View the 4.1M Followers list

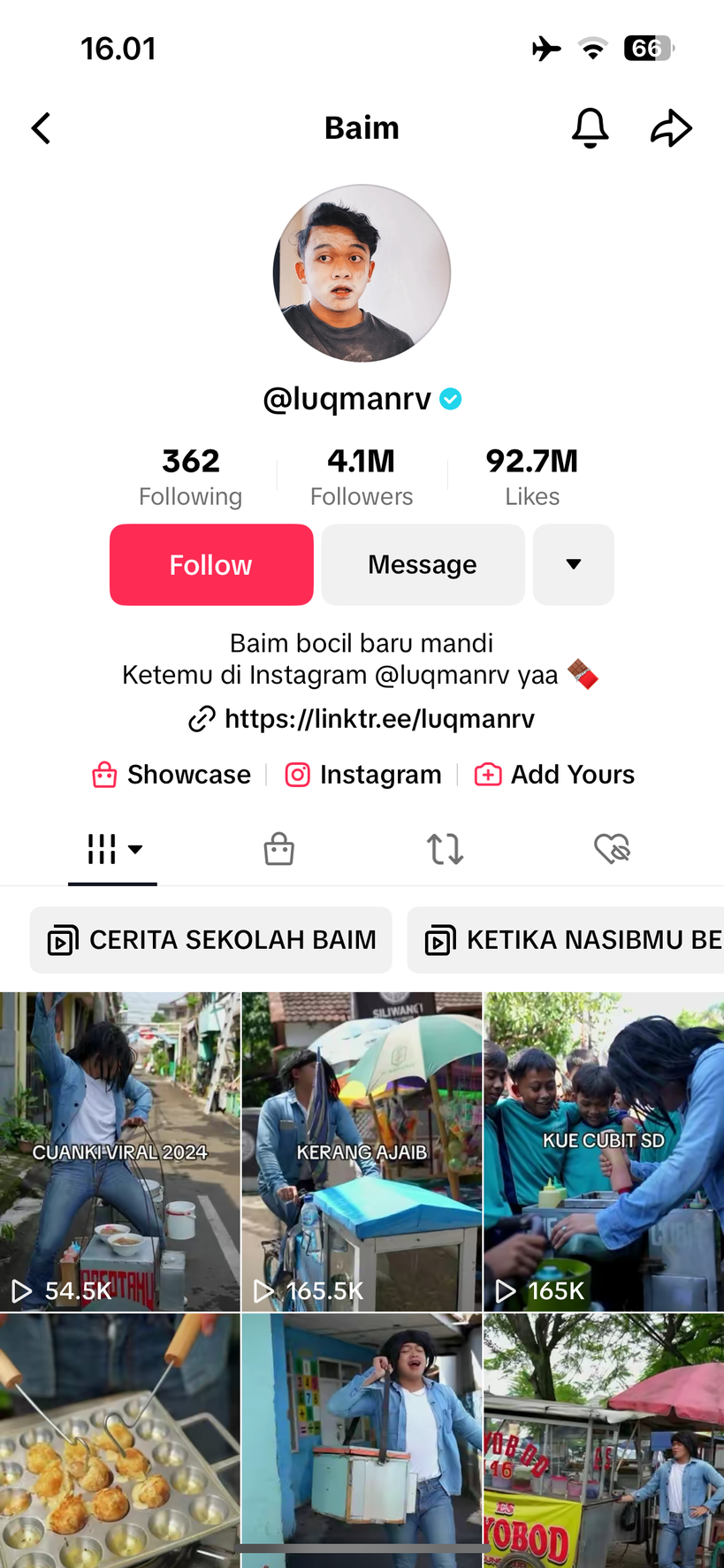click(362, 478)
